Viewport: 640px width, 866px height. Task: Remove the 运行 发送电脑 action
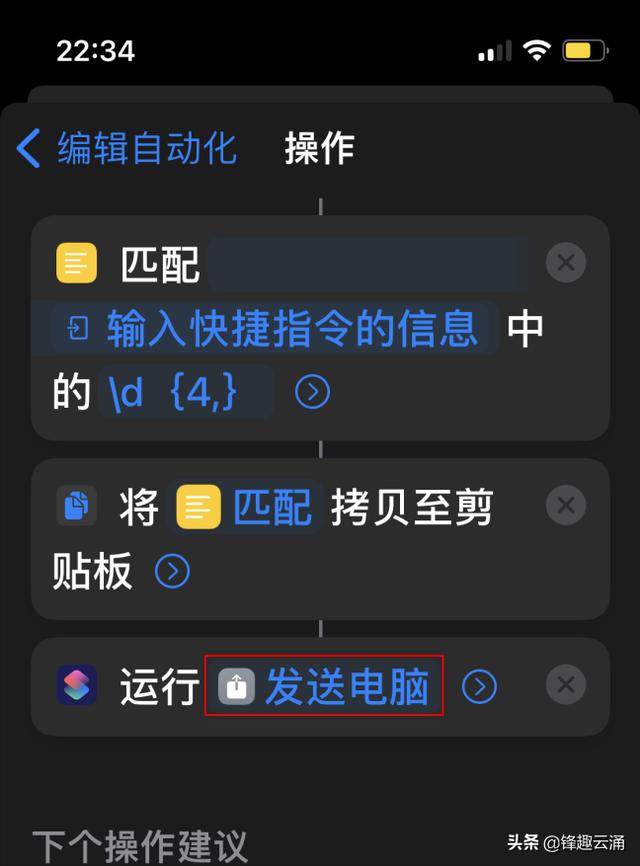566,686
